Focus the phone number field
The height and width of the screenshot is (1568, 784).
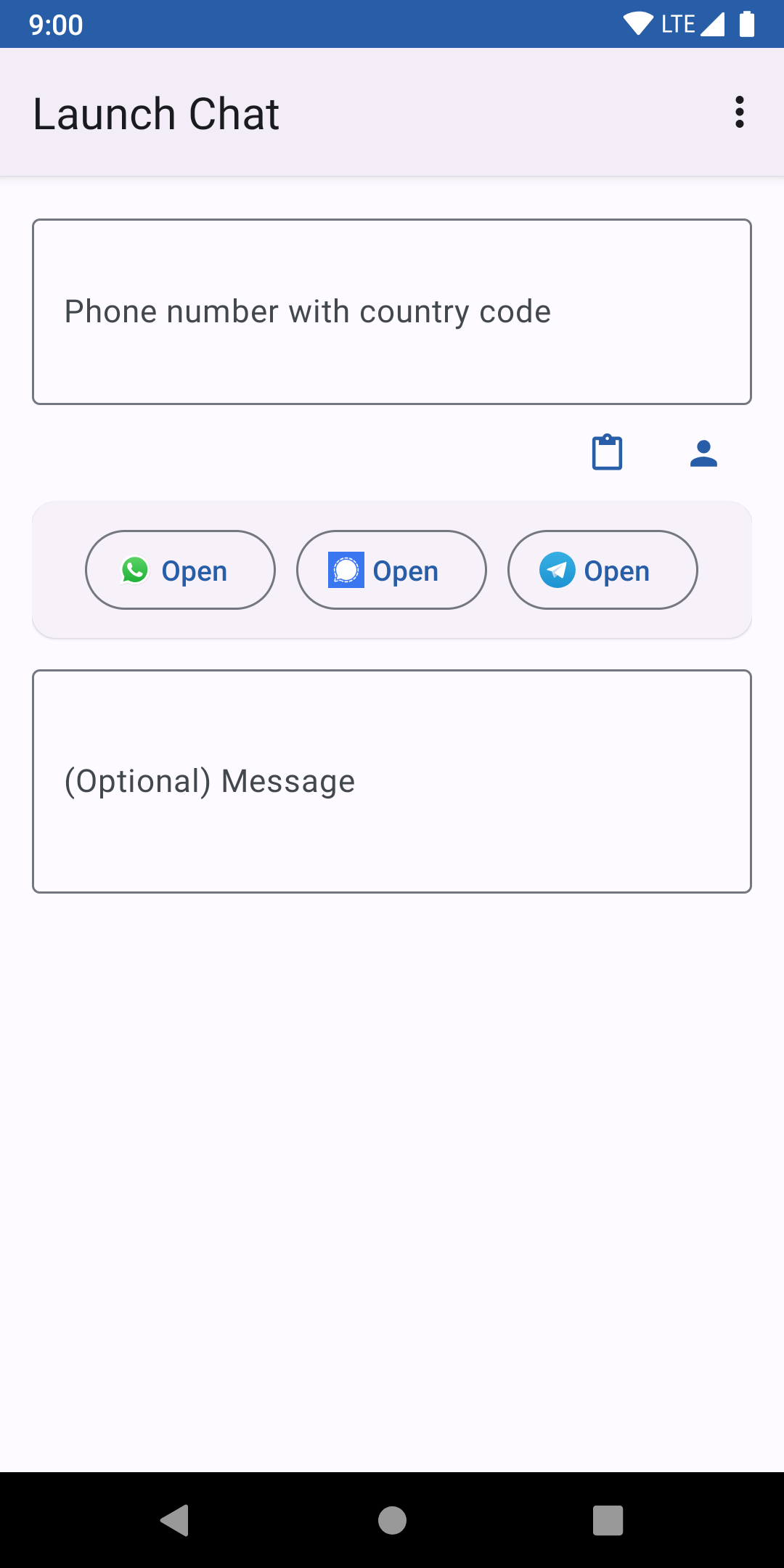coord(392,311)
